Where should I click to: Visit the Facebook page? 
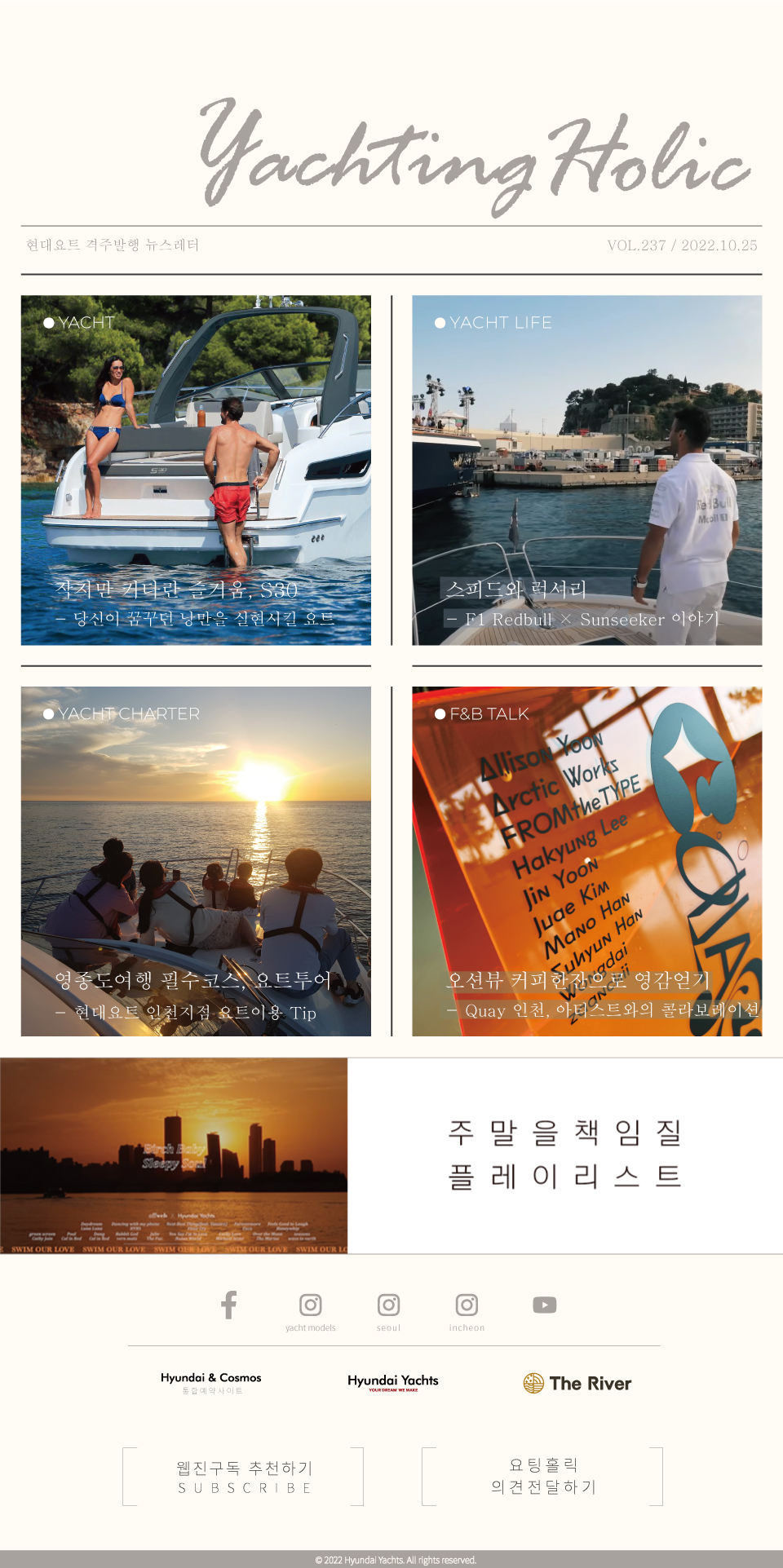(229, 1305)
